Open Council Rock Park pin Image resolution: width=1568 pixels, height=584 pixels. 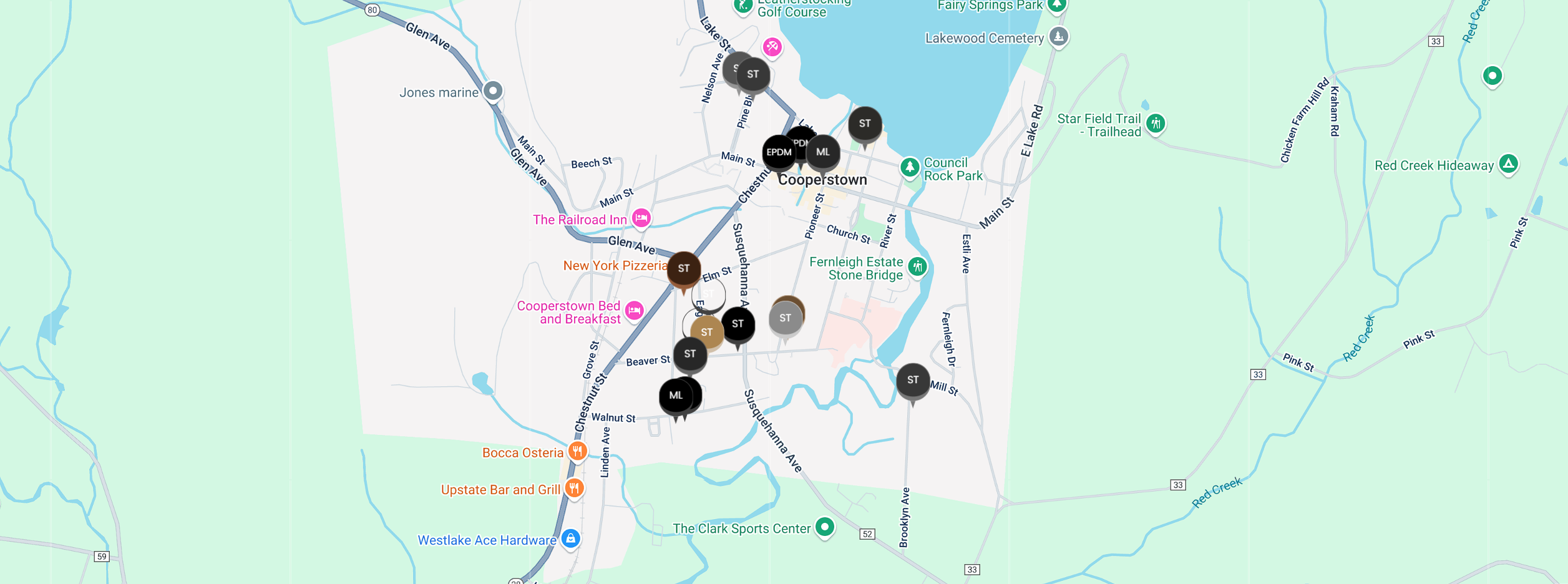(x=909, y=167)
